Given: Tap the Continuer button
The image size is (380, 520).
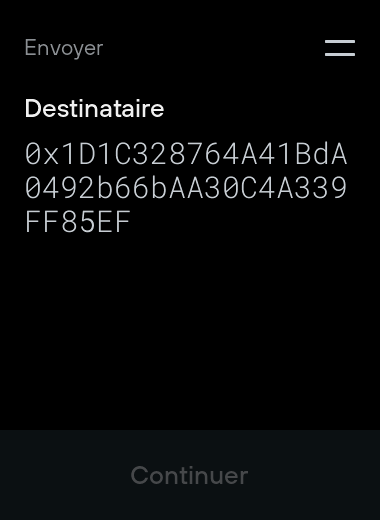Looking at the screenshot, I should tap(190, 475).
